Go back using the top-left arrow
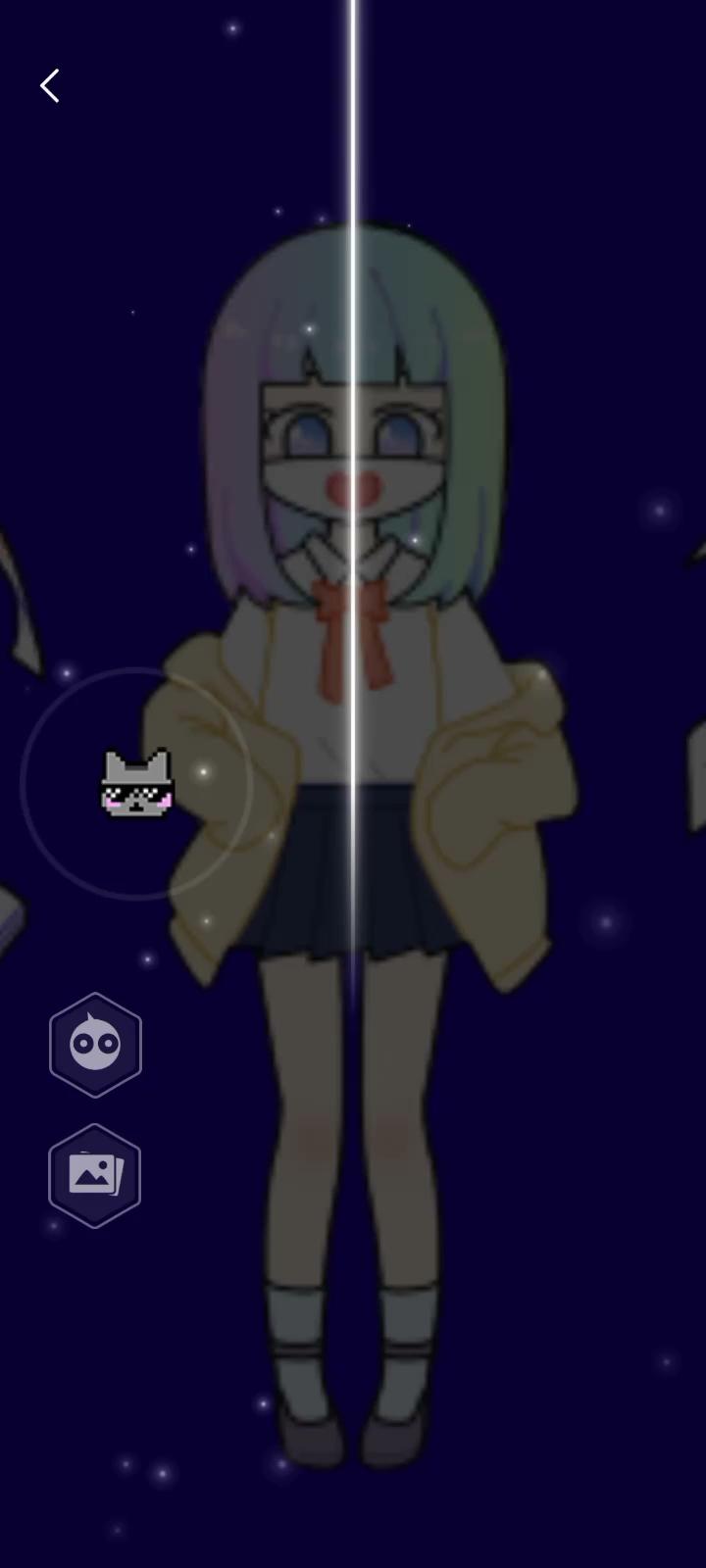 (49, 86)
